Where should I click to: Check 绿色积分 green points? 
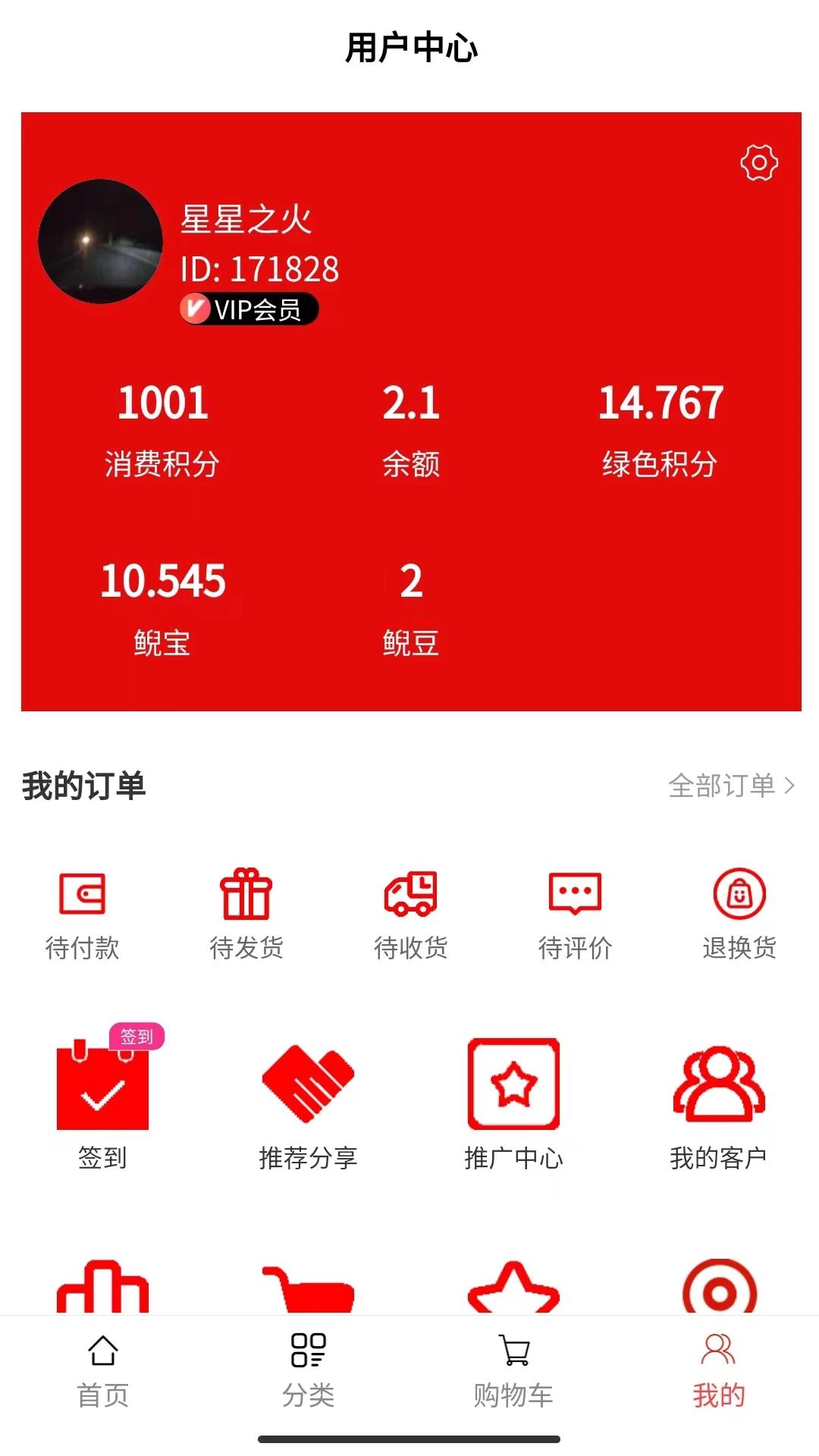pyautogui.click(x=660, y=430)
